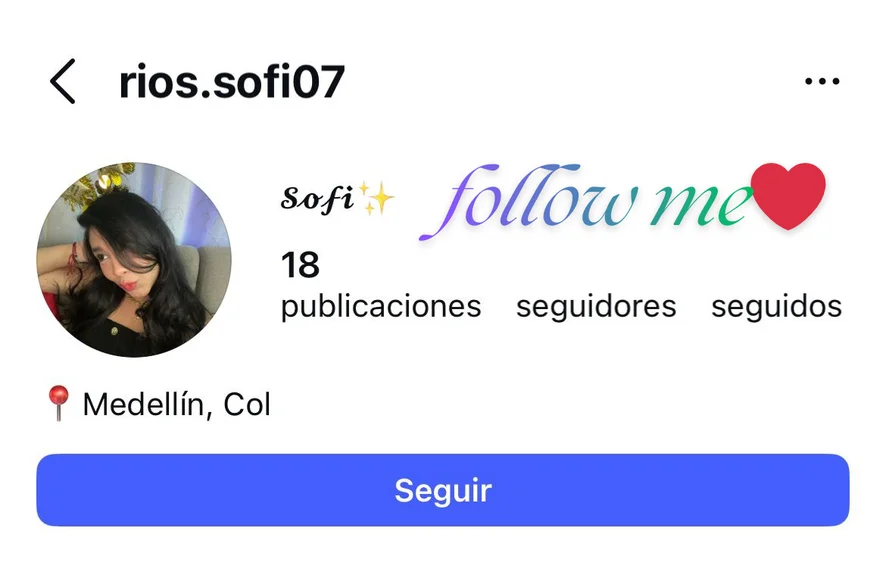886x566 pixels.
Task: View rios.sofi07's profile picture
Action: (134, 260)
